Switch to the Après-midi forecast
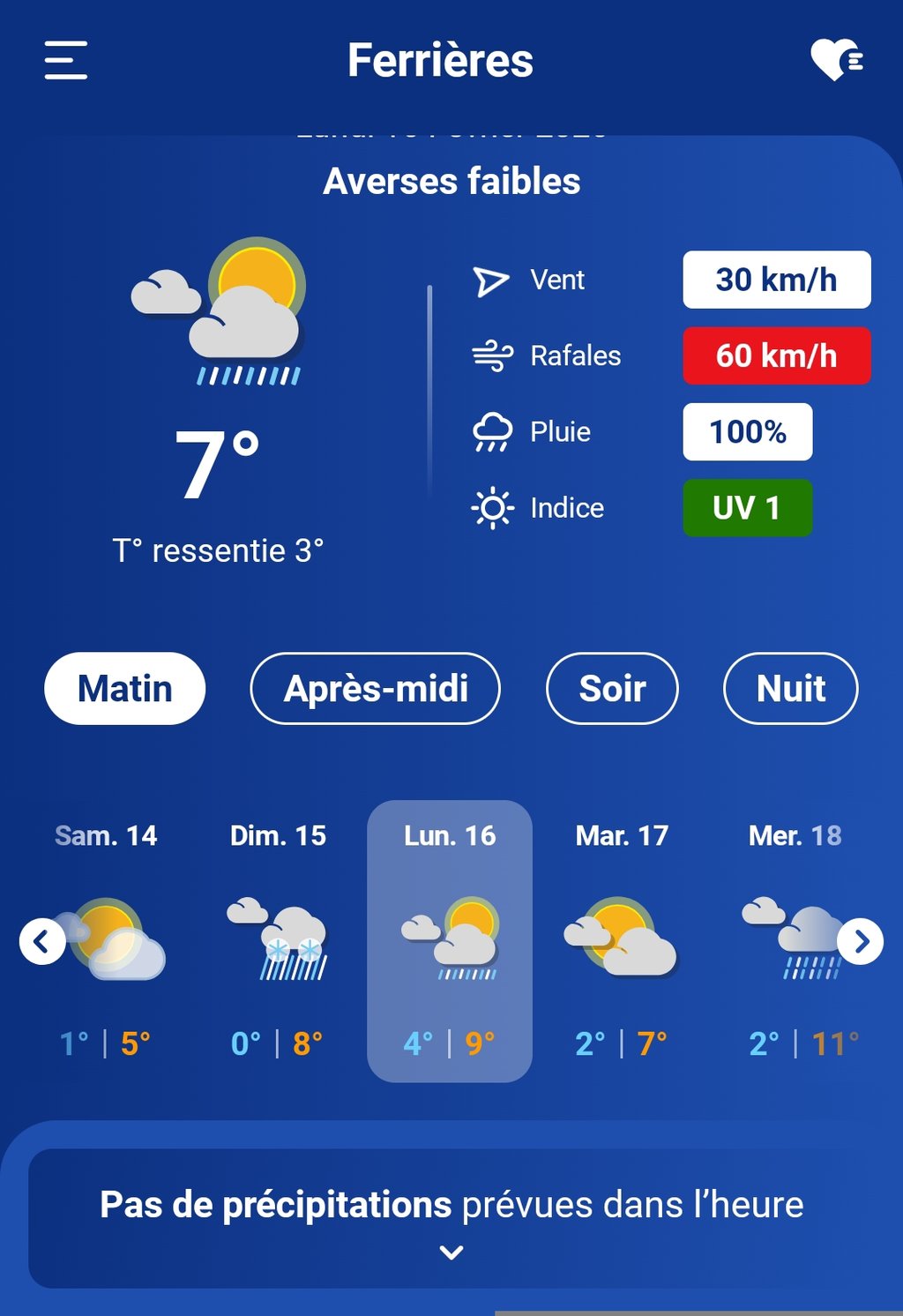903x1316 pixels. (376, 689)
